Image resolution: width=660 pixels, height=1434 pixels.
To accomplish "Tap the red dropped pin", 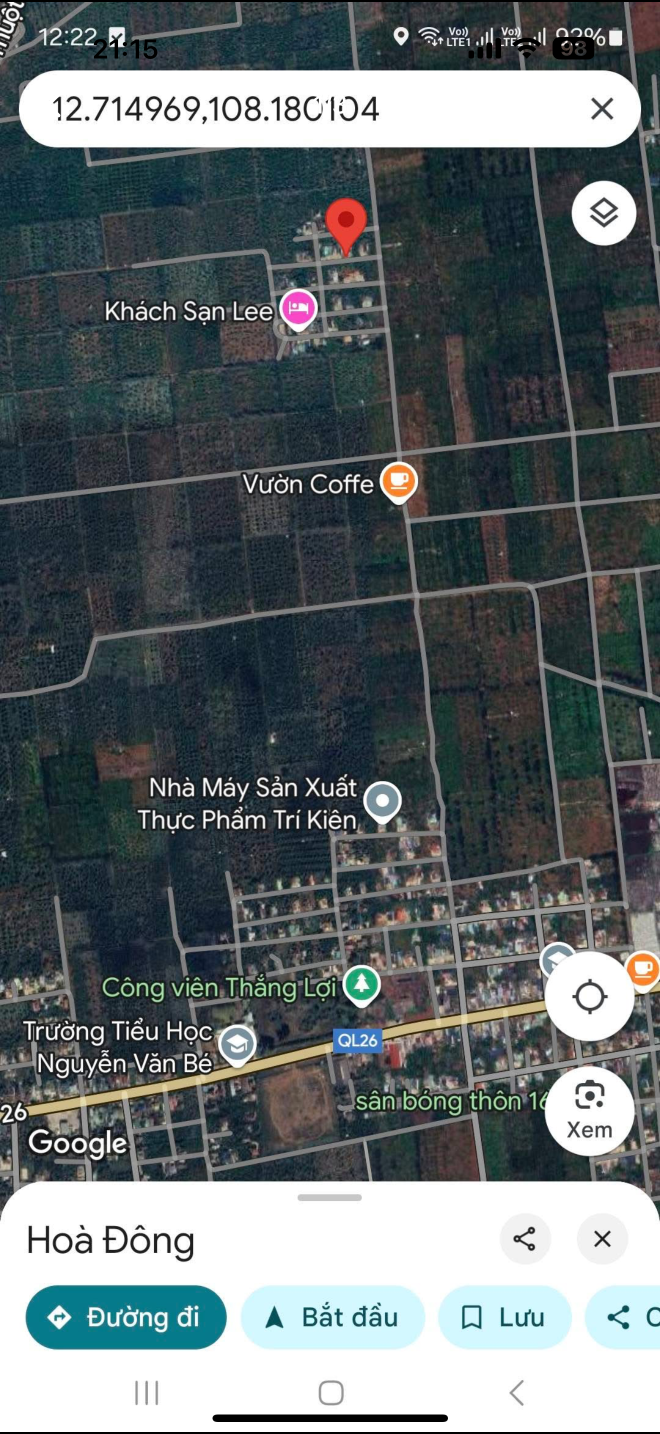I will [346, 225].
